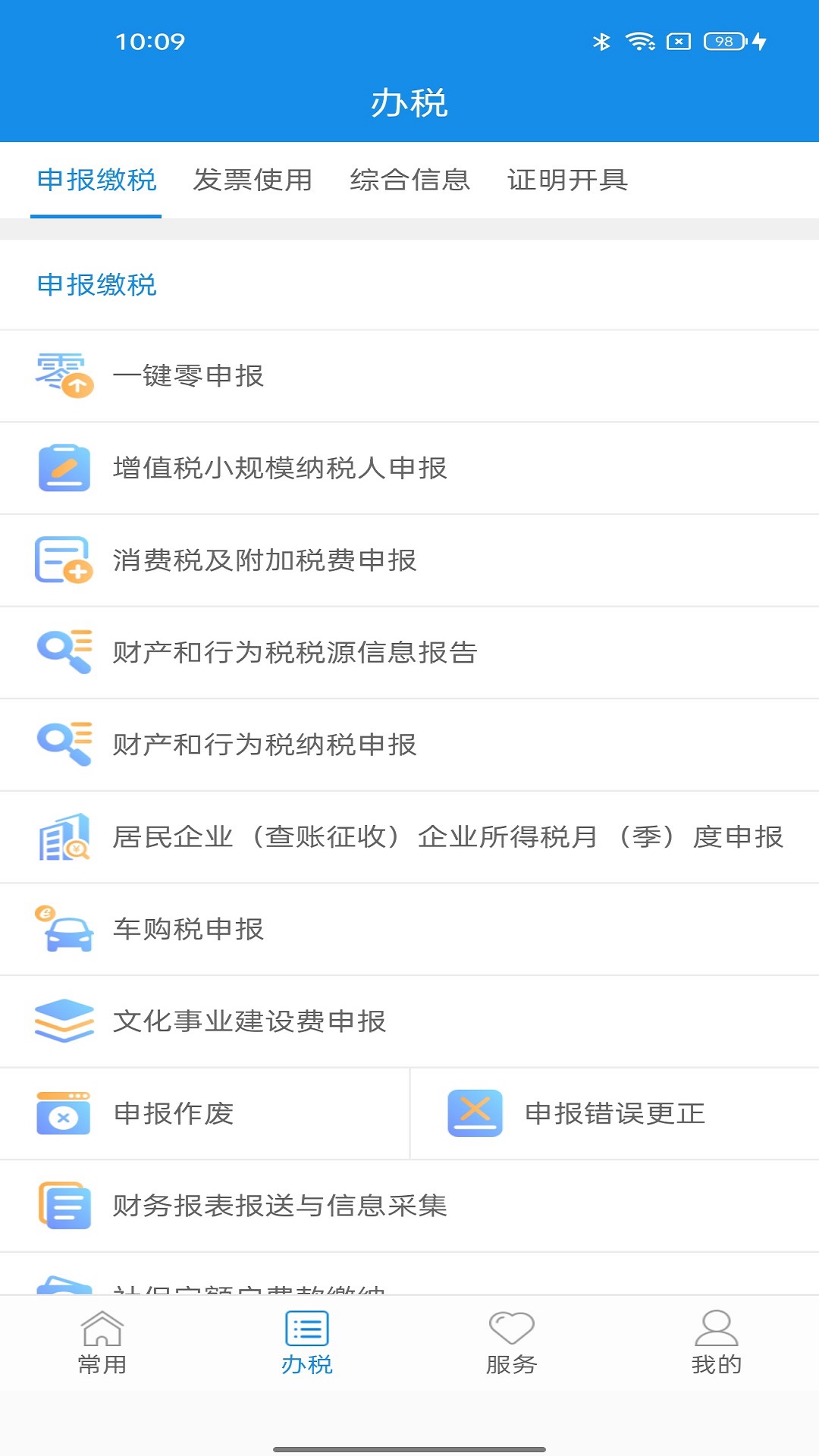The height and width of the screenshot is (1456, 819).
Task: Open 财产和行为税税源信息报告
Action: (295, 653)
